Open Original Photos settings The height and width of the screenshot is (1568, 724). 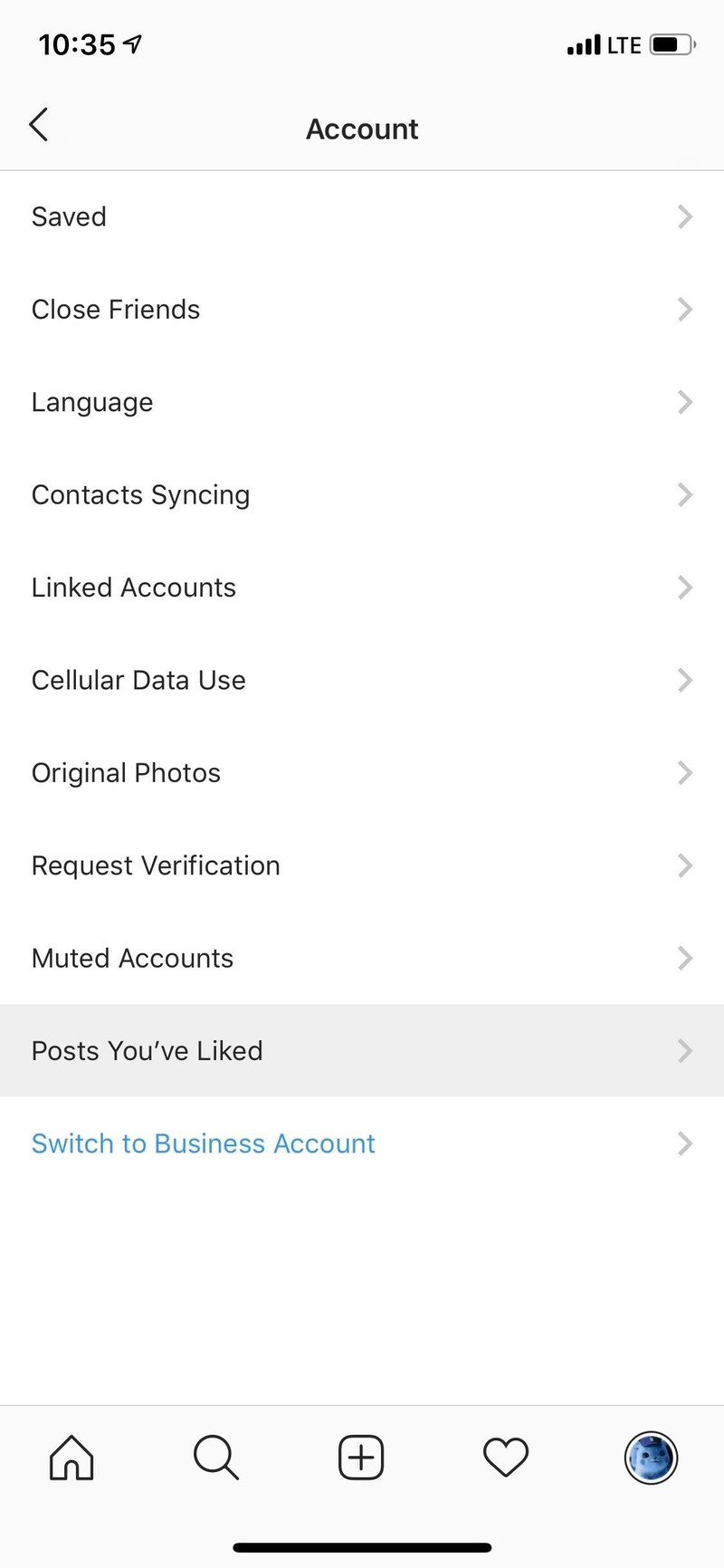(x=362, y=773)
